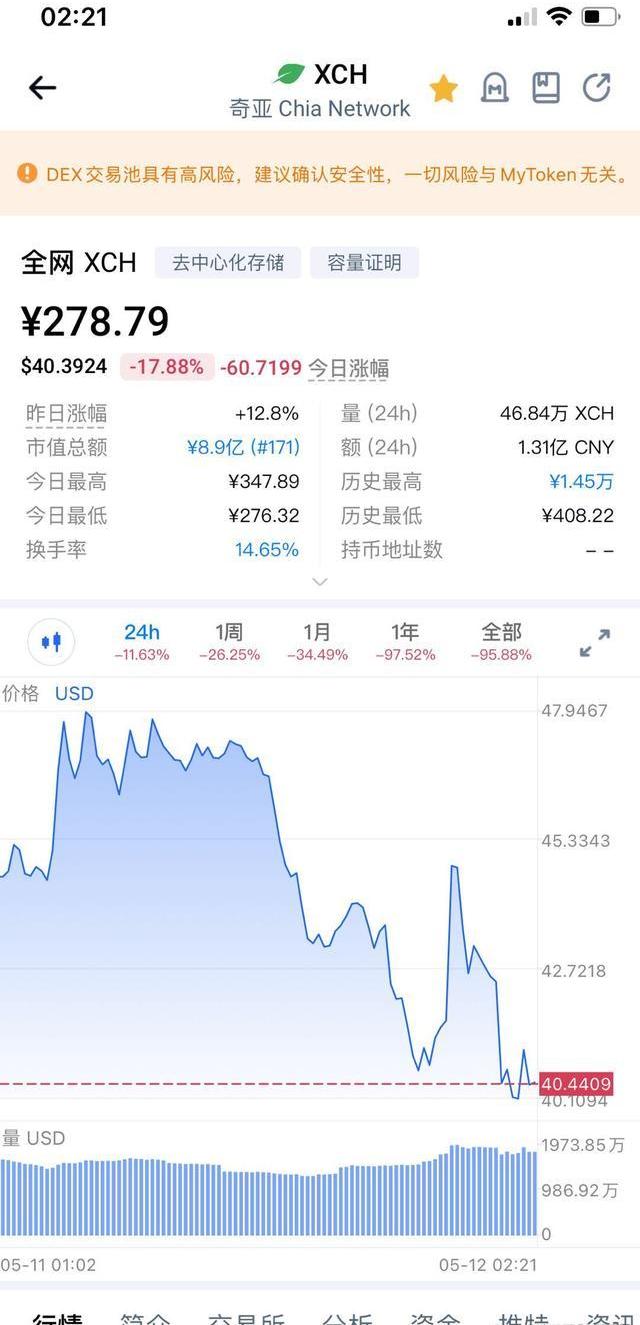The image size is (640, 1325).
Task: Expand more stats with the chevron below 换手率
Action: pyautogui.click(x=320, y=581)
